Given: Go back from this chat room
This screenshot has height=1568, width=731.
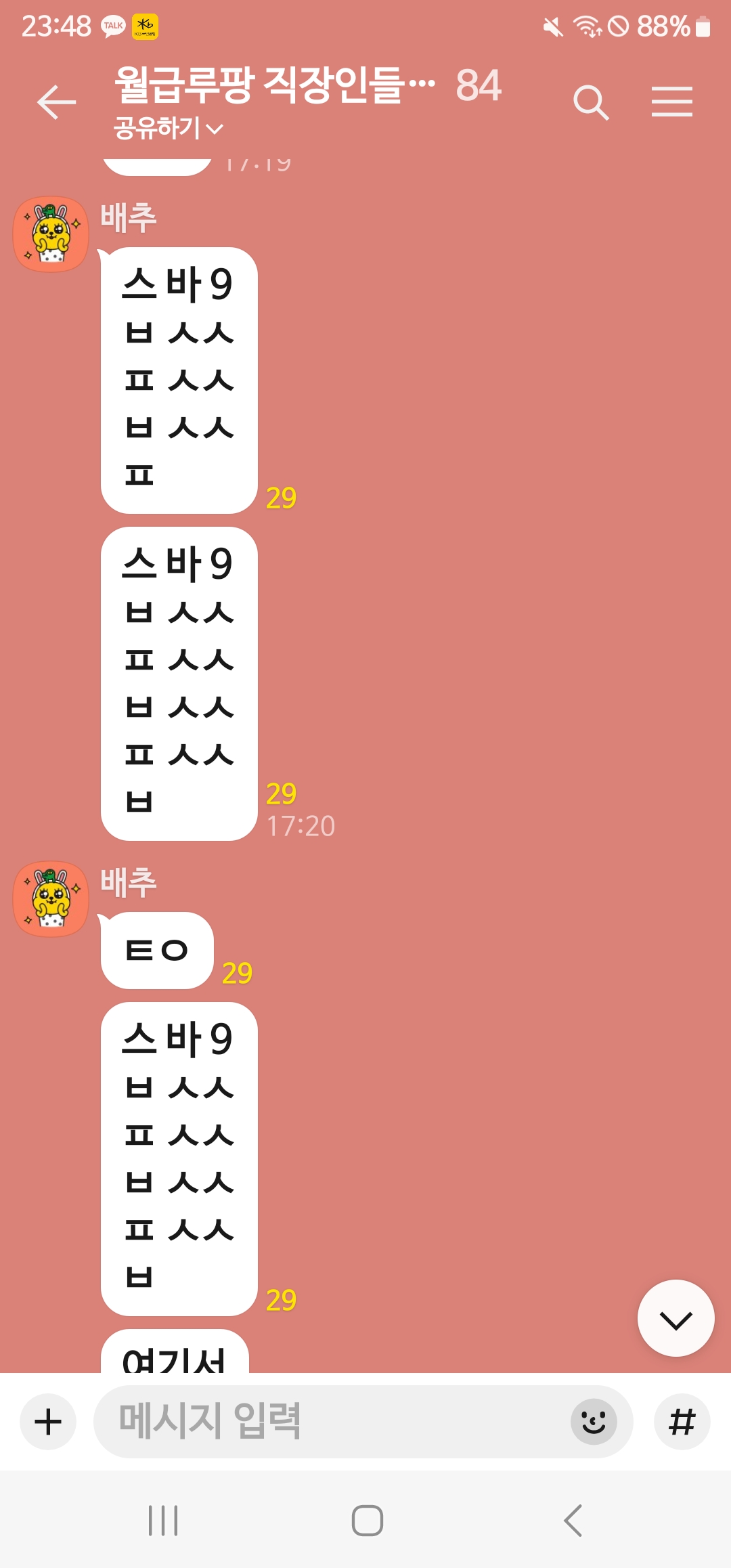Looking at the screenshot, I should pyautogui.click(x=56, y=103).
